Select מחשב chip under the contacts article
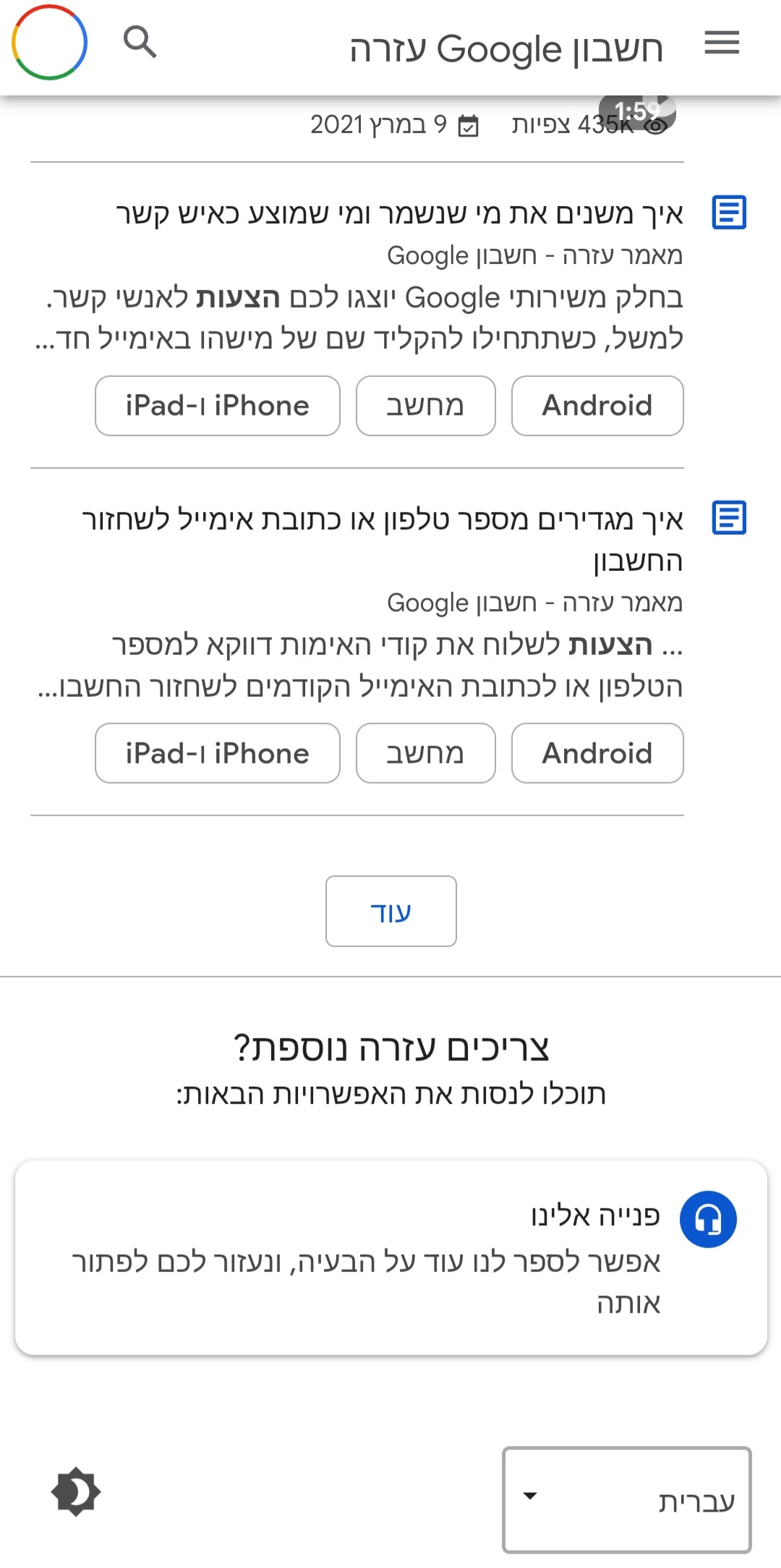 pyautogui.click(x=425, y=406)
